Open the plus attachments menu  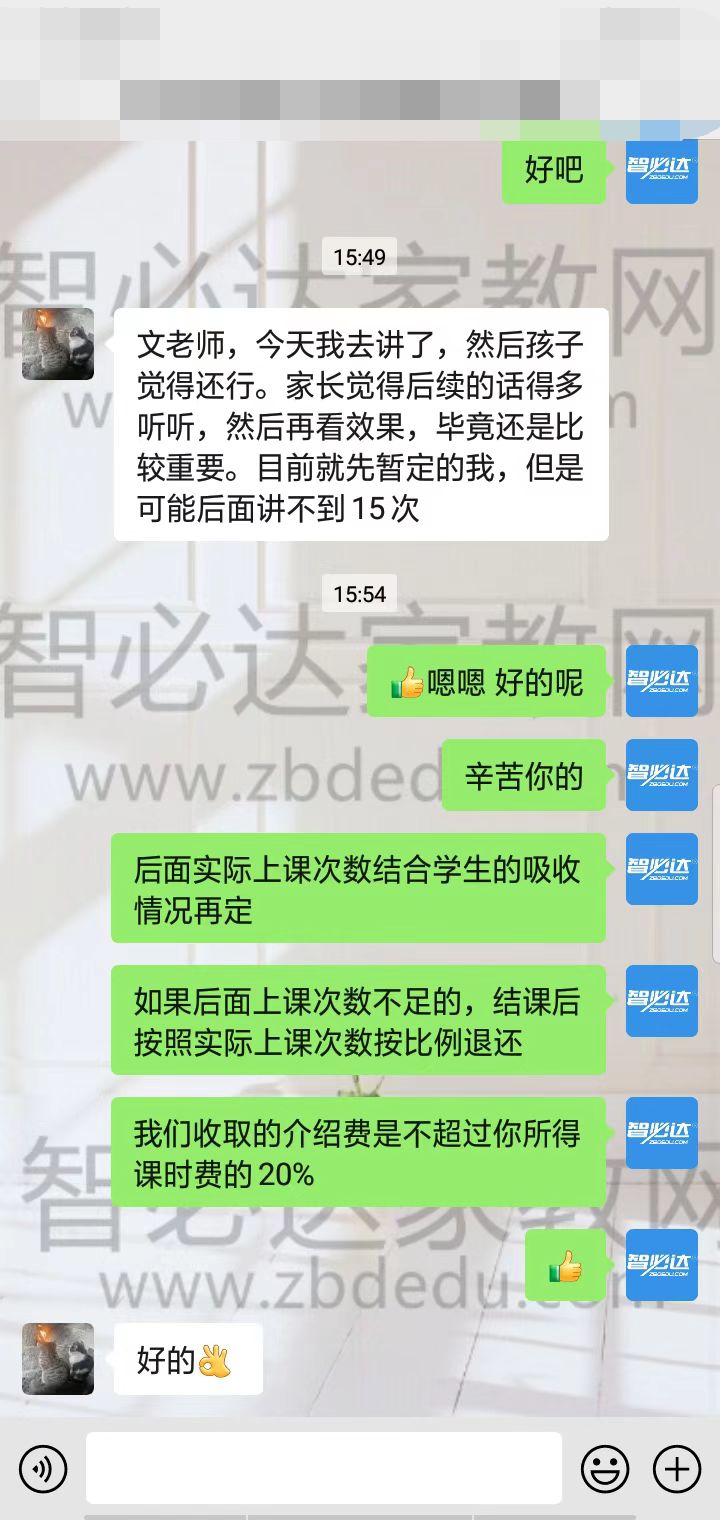pos(677,1469)
